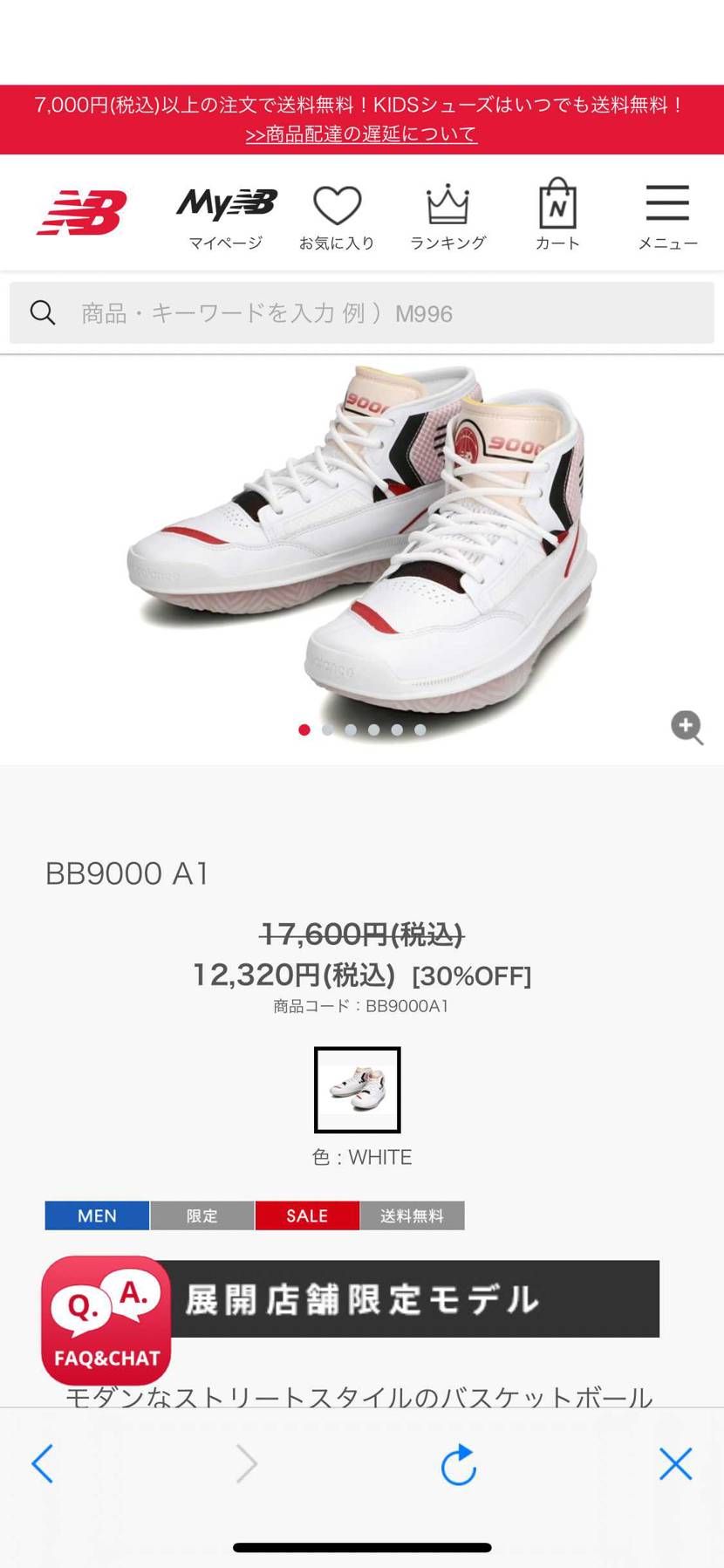Open My NB マイページ
The image size is (724, 1568).
[x=226, y=217]
